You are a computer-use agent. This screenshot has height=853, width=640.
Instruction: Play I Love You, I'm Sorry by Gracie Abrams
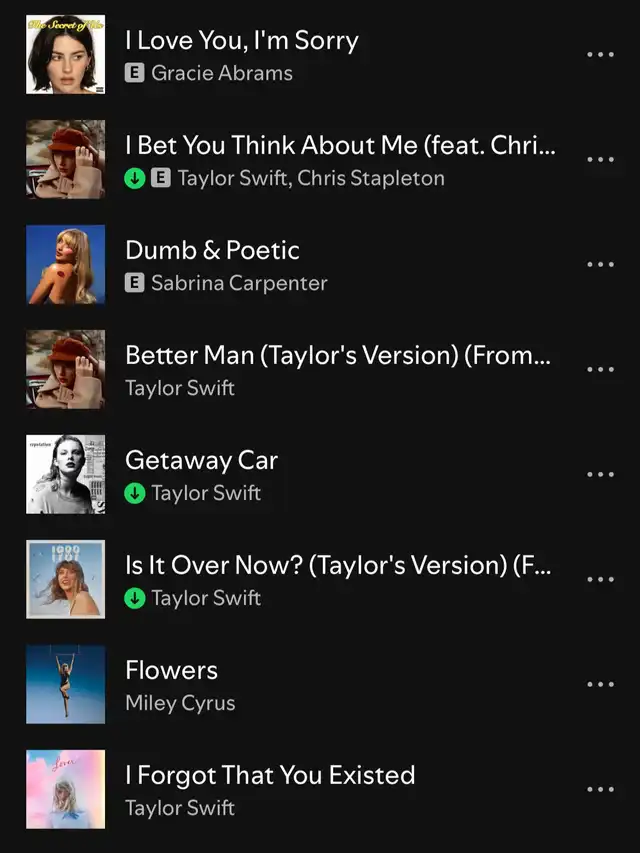[x=241, y=41]
